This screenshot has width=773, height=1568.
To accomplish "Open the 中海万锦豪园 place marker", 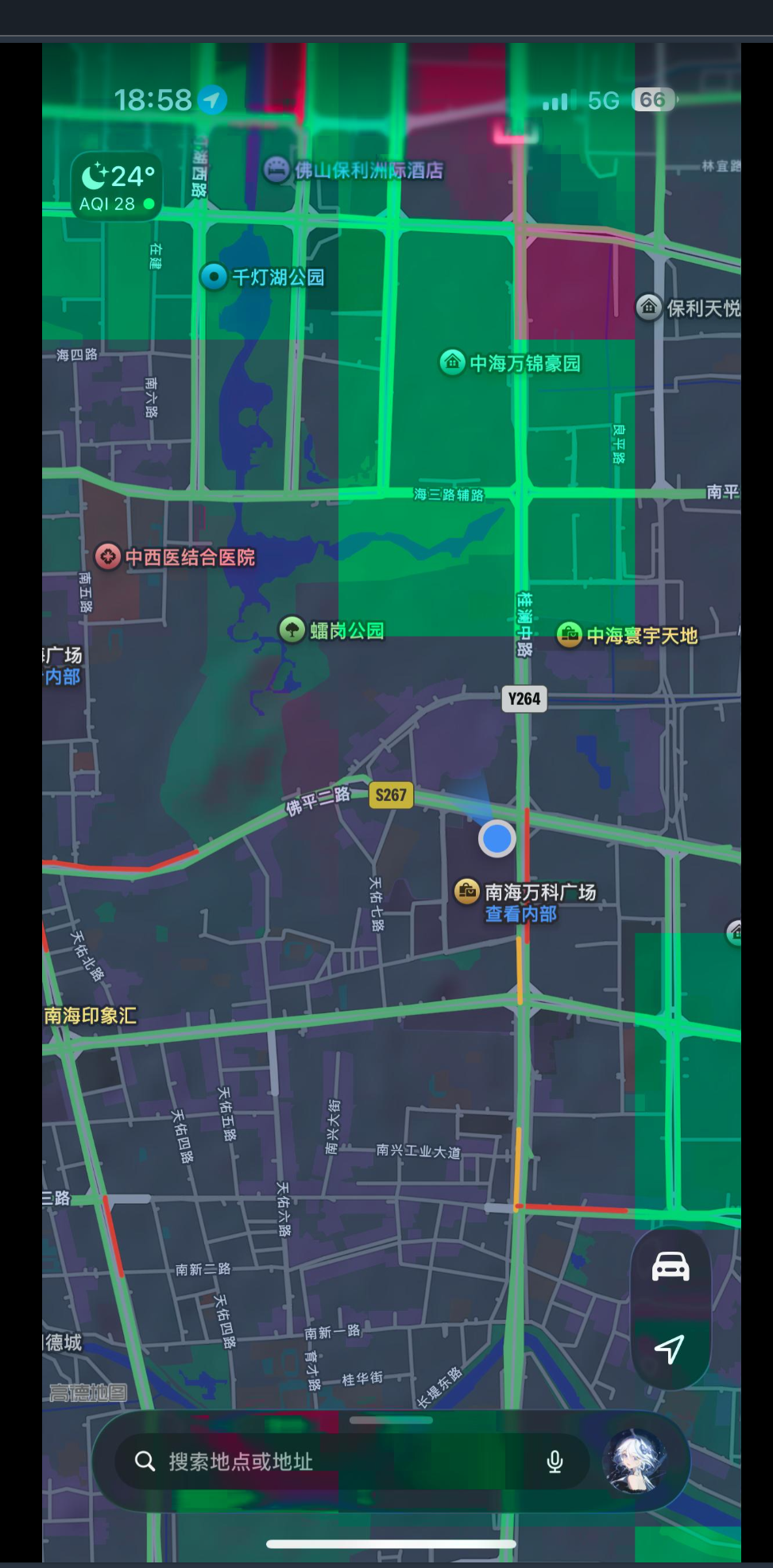I will pos(453,362).
